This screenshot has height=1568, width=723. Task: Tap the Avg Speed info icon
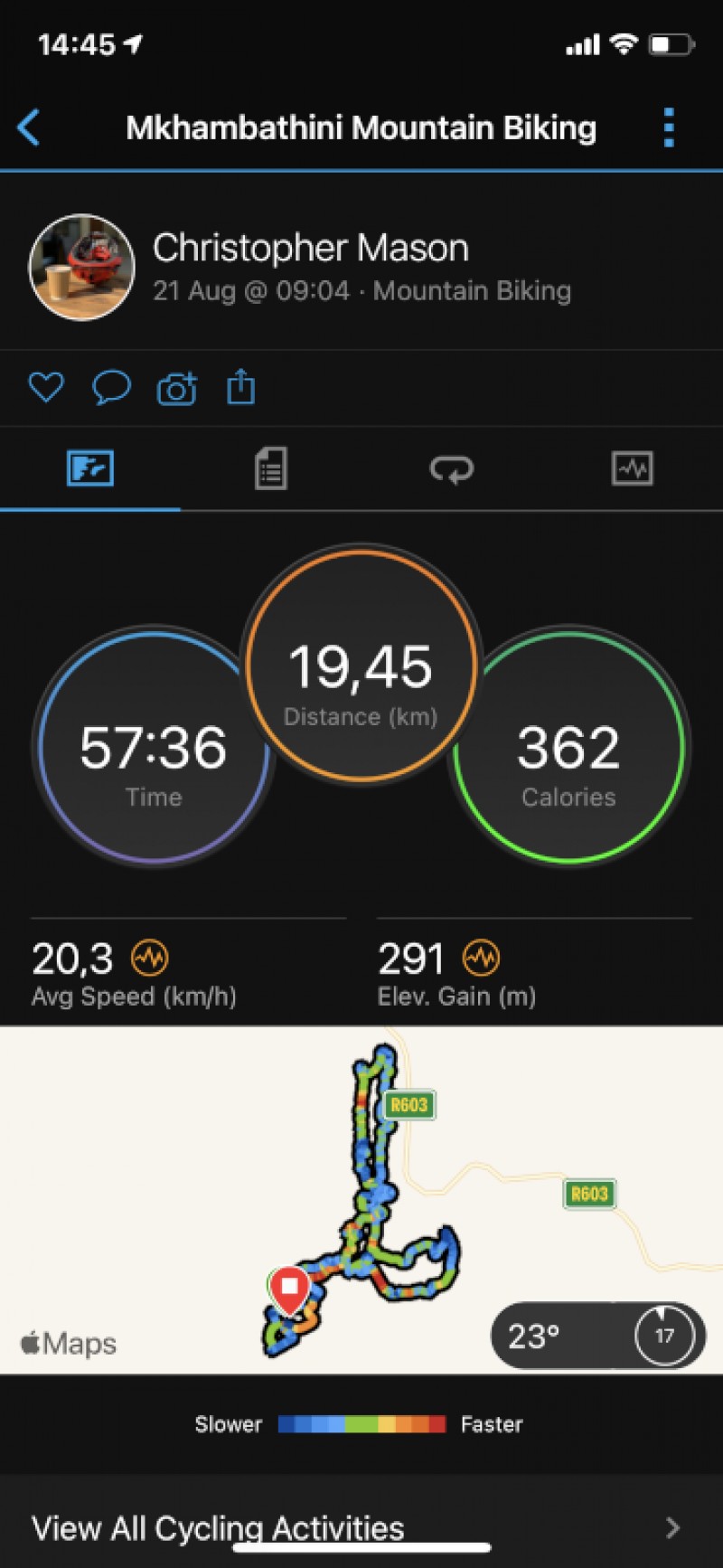click(x=150, y=958)
